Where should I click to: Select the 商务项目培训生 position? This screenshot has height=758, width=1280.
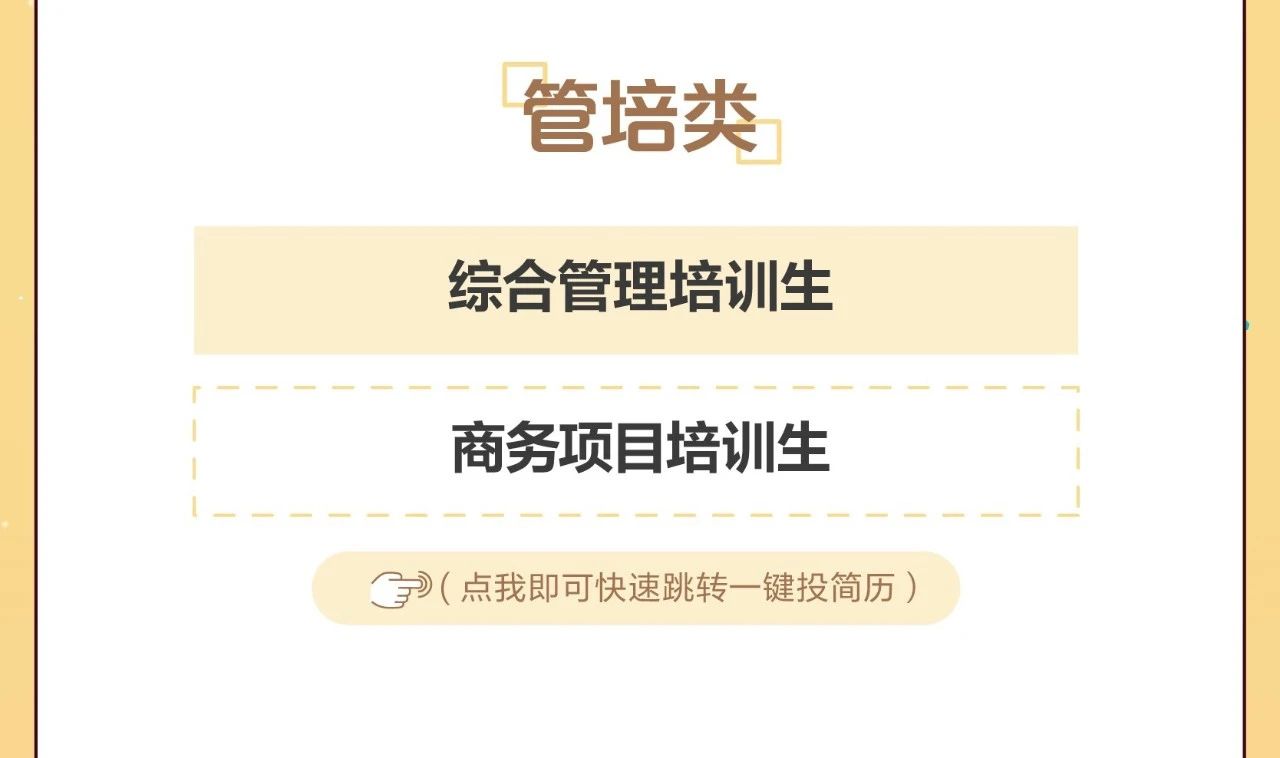click(x=636, y=451)
